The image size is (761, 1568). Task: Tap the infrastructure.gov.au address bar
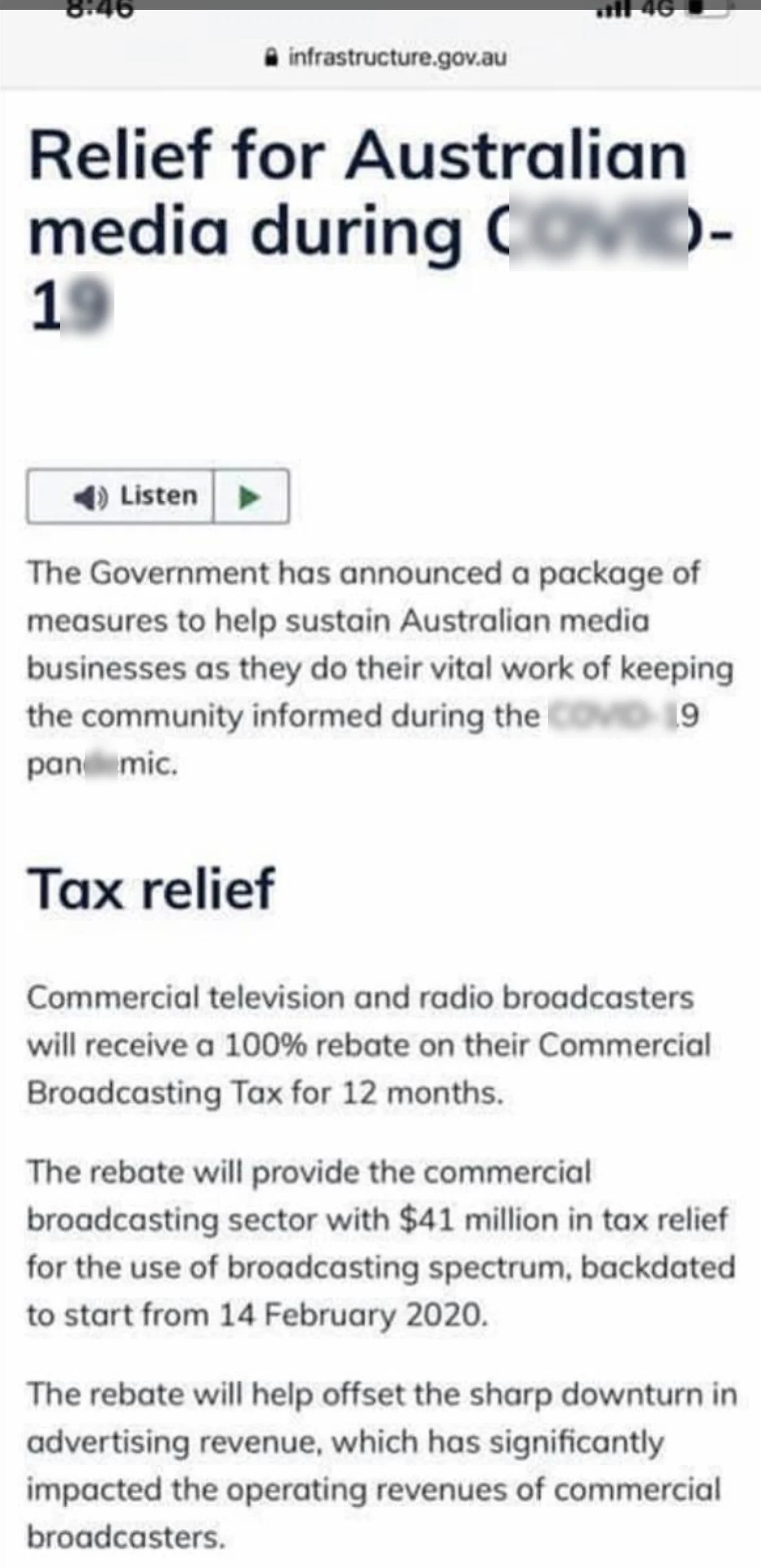click(x=386, y=58)
